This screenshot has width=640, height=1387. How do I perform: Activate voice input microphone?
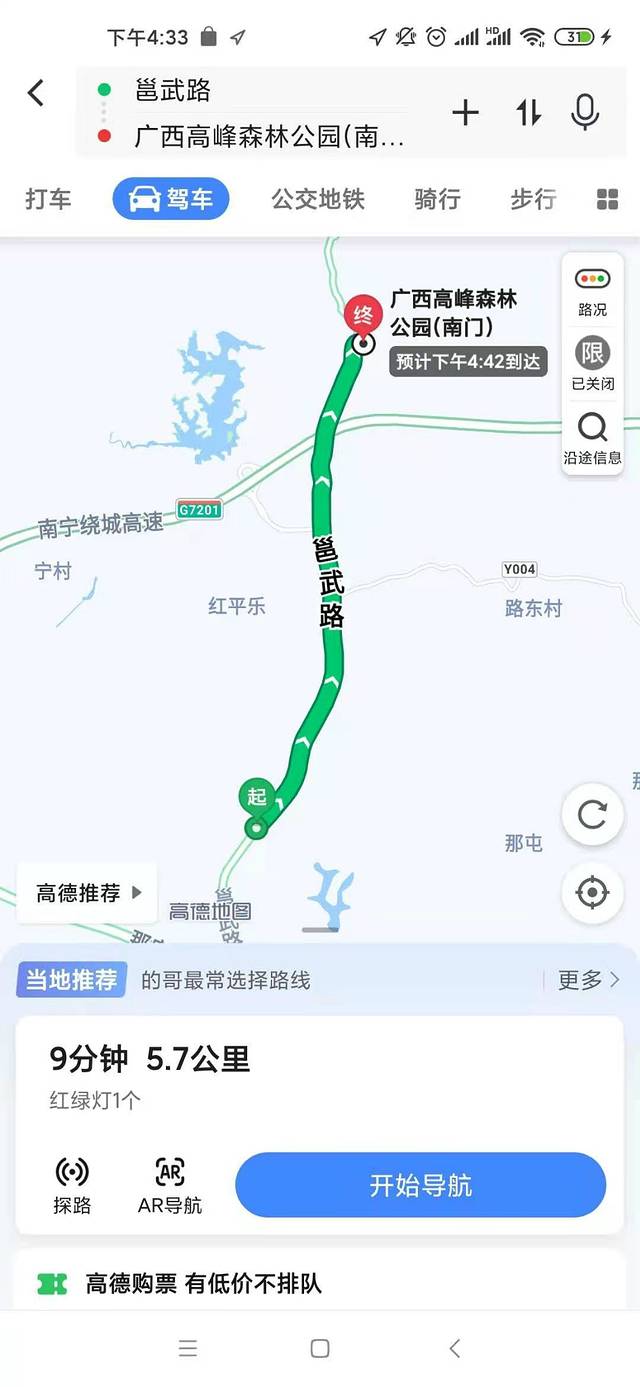pos(585,113)
